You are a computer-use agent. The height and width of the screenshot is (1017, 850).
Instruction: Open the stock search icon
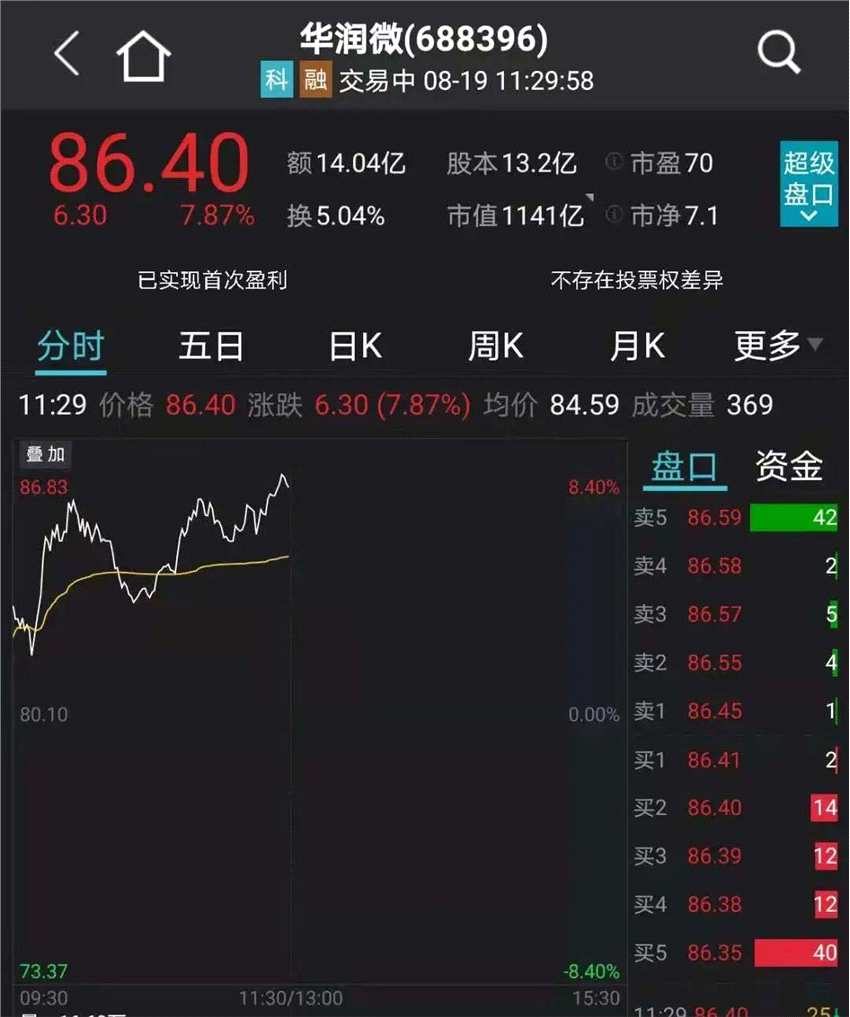pyautogui.click(x=776, y=51)
